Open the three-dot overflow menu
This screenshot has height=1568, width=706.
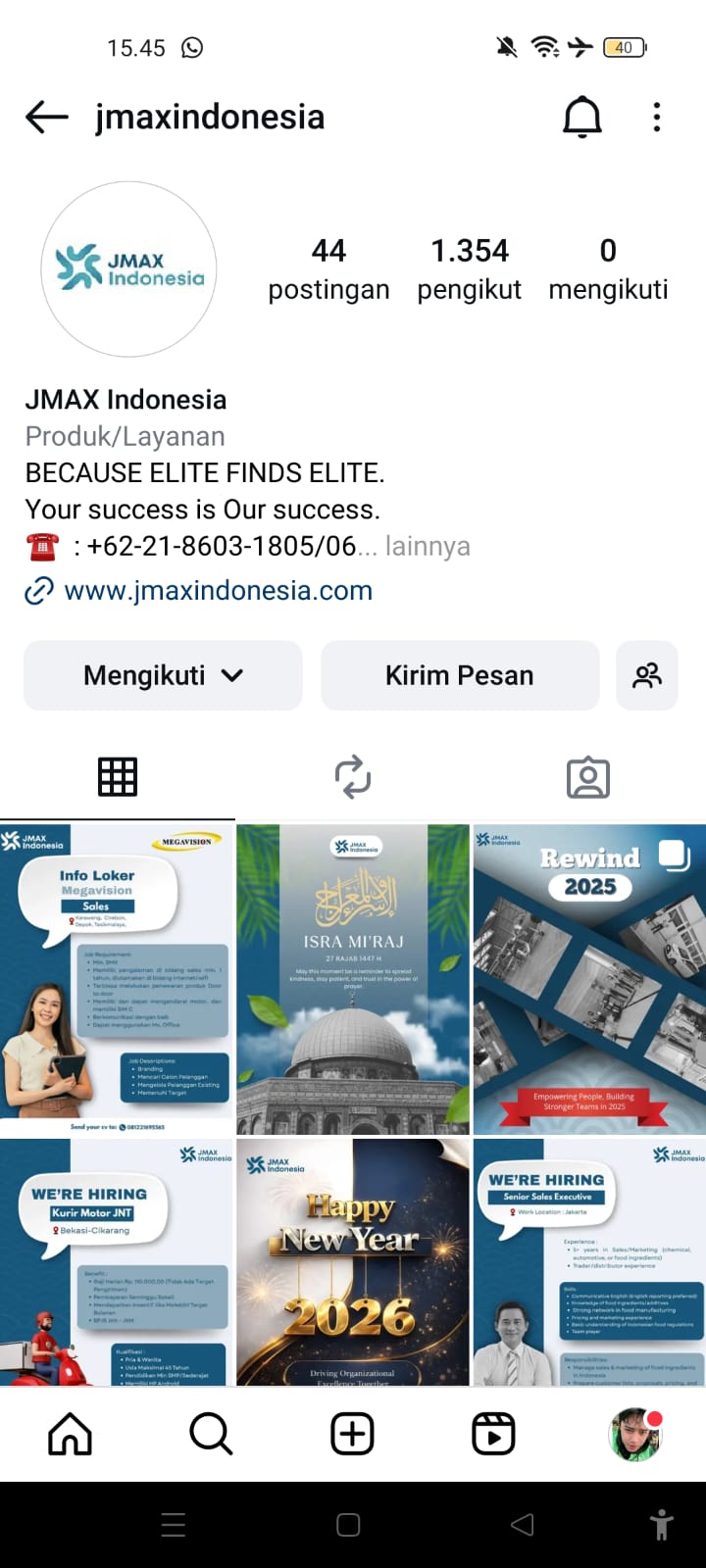tap(657, 118)
